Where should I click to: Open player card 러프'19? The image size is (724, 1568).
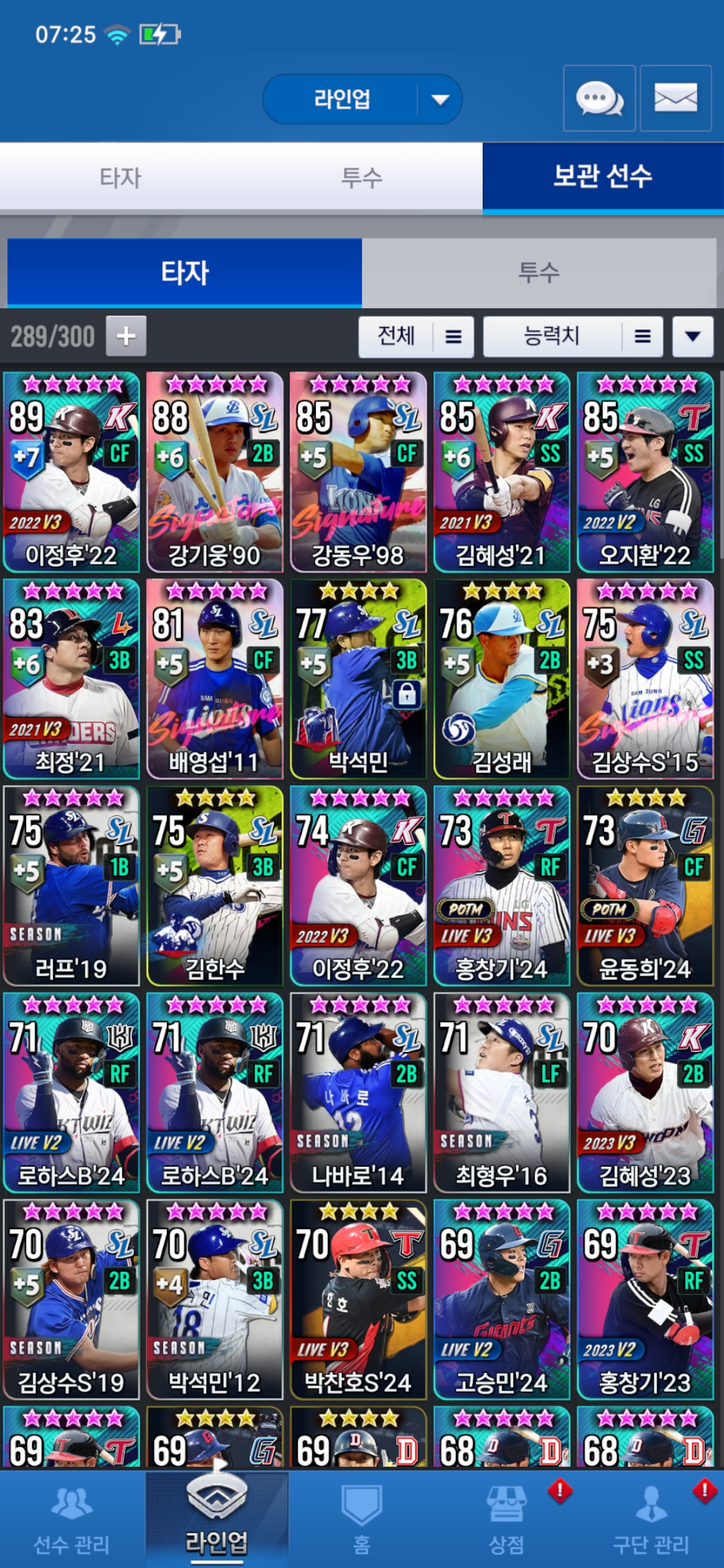[71, 886]
